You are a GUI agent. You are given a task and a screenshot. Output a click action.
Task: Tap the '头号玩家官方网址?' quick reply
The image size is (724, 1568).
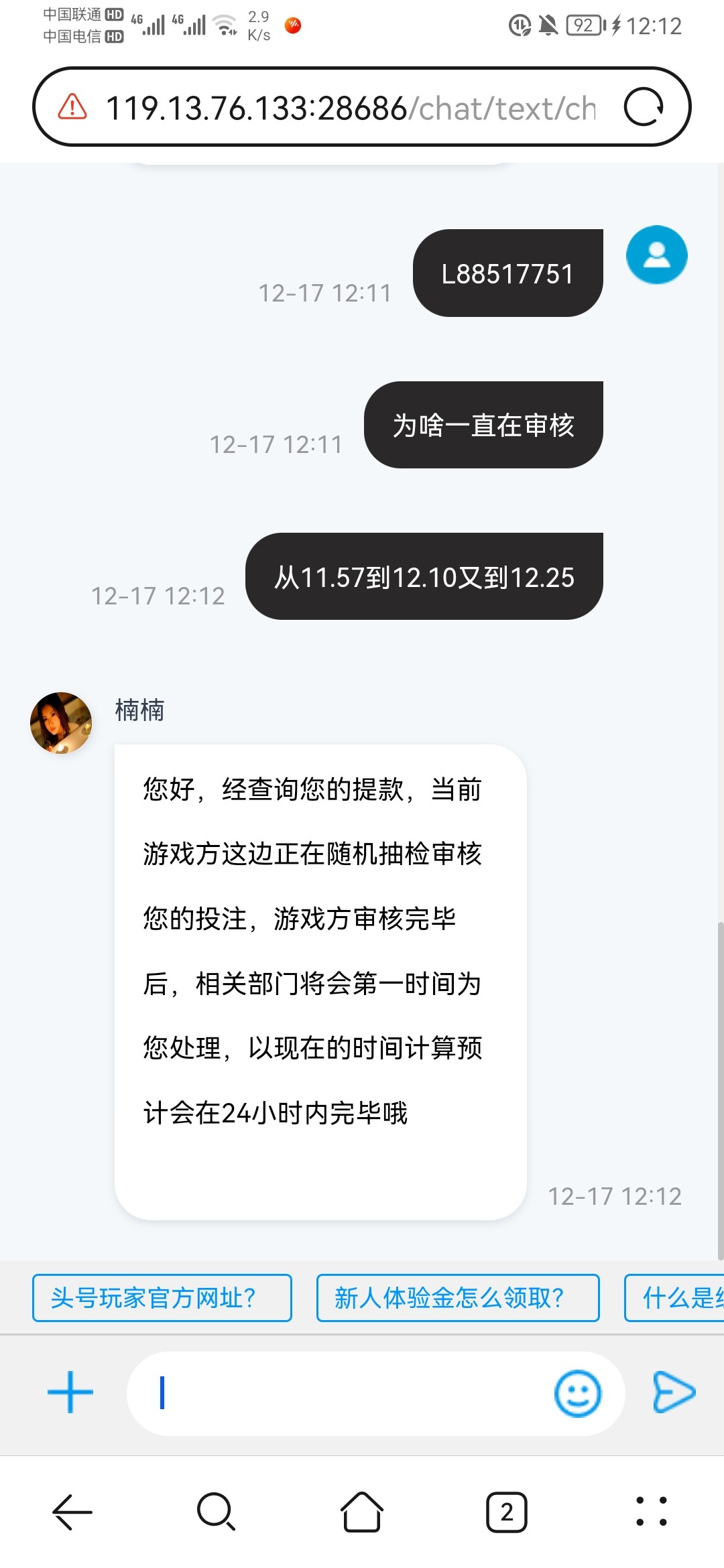tap(162, 1297)
